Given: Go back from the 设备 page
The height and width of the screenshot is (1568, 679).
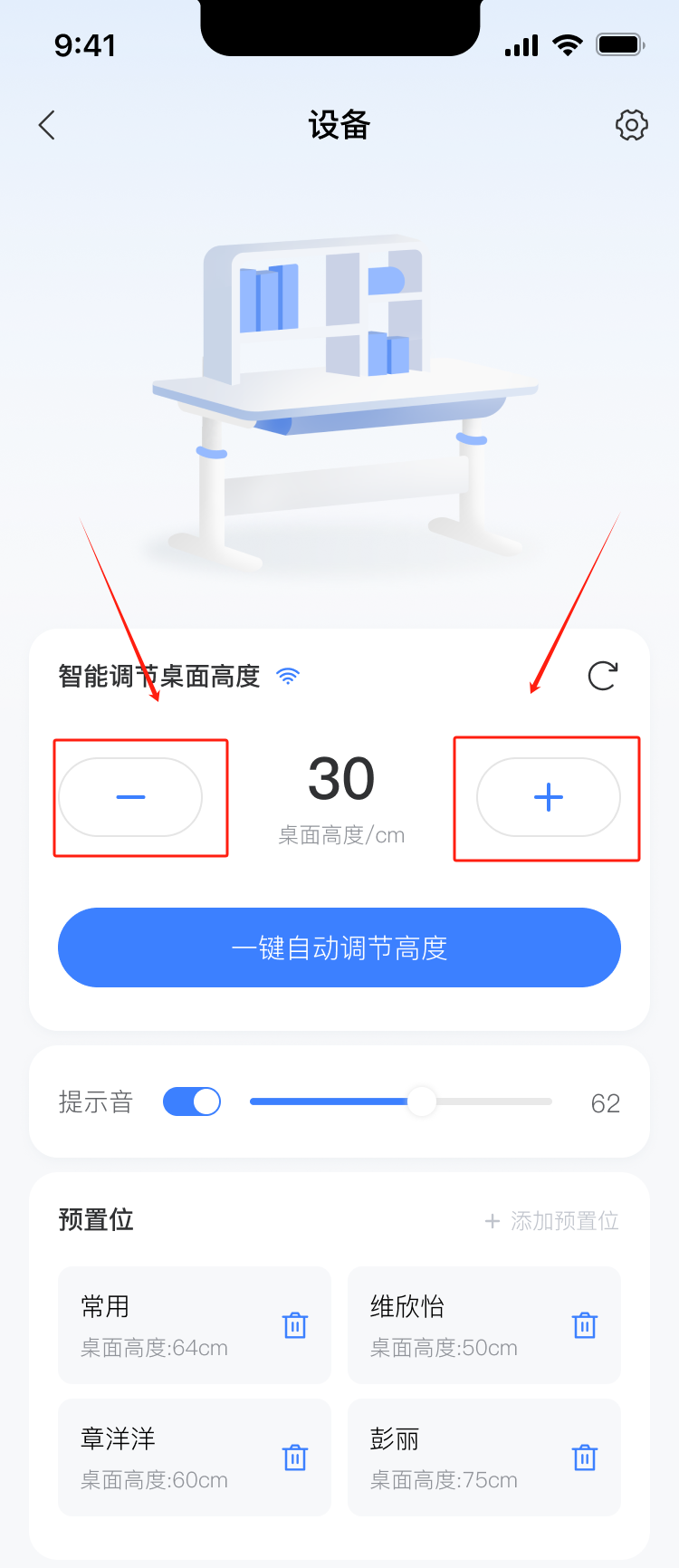Looking at the screenshot, I should 47,125.
